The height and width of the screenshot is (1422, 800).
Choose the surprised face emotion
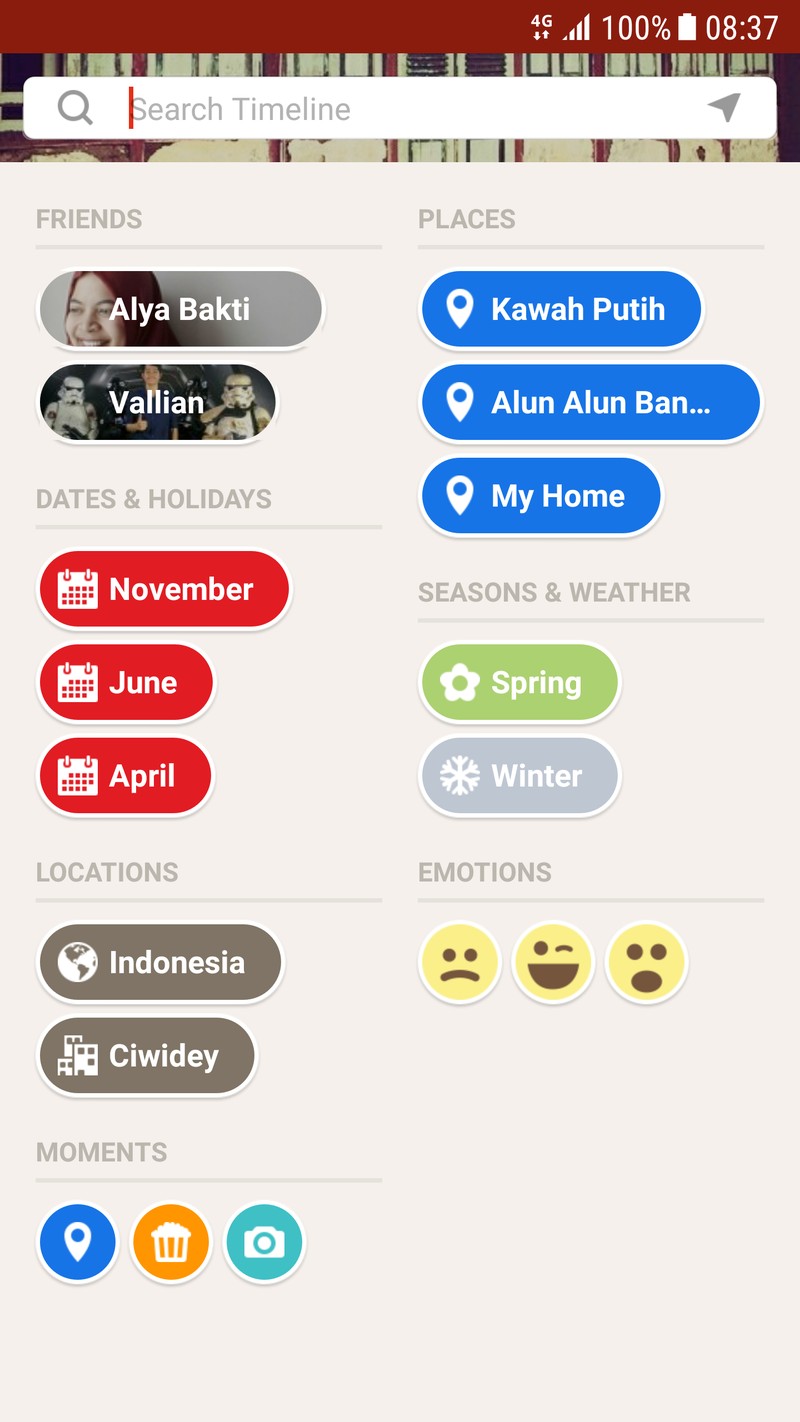647,962
